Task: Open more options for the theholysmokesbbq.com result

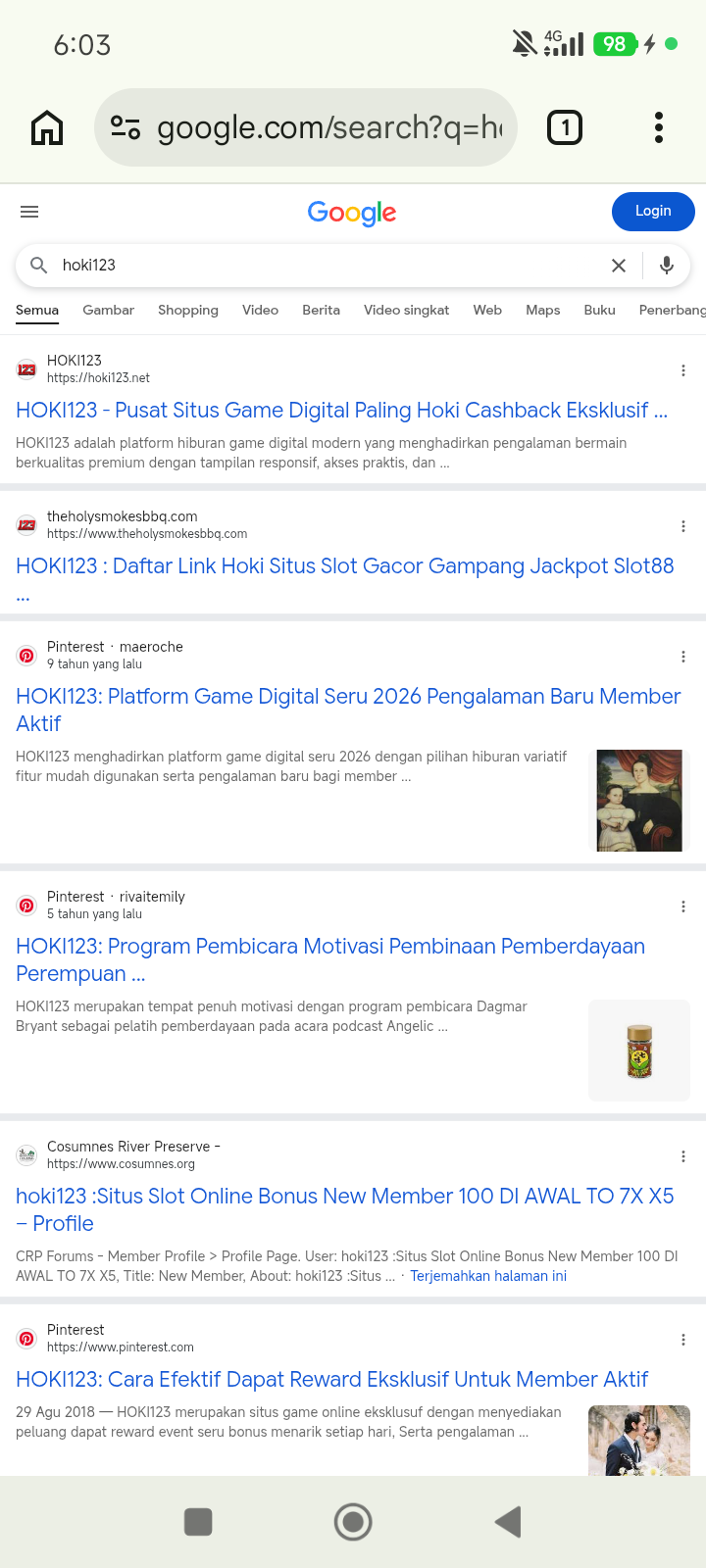Action: click(683, 526)
